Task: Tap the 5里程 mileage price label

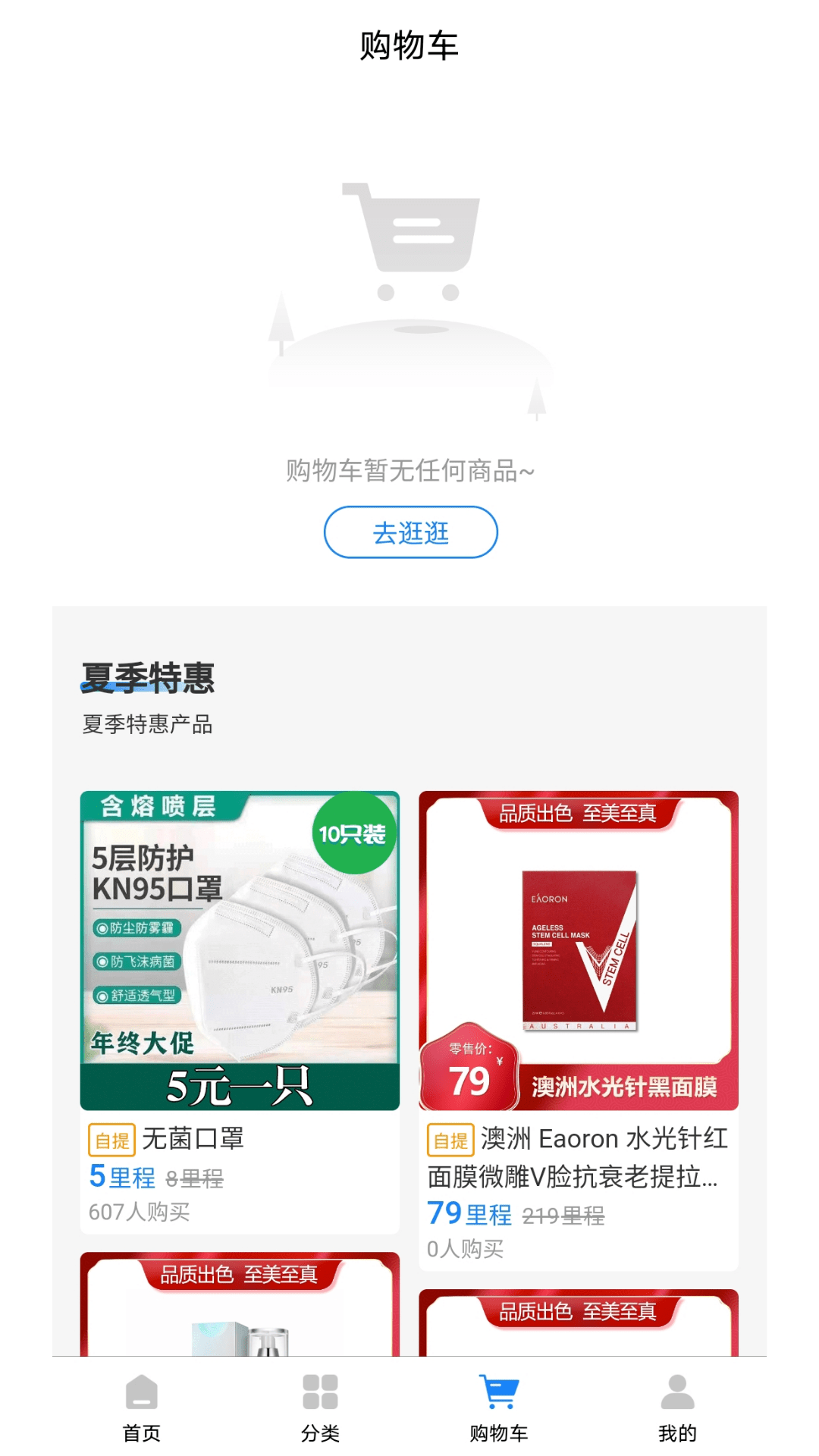Action: tap(121, 1176)
